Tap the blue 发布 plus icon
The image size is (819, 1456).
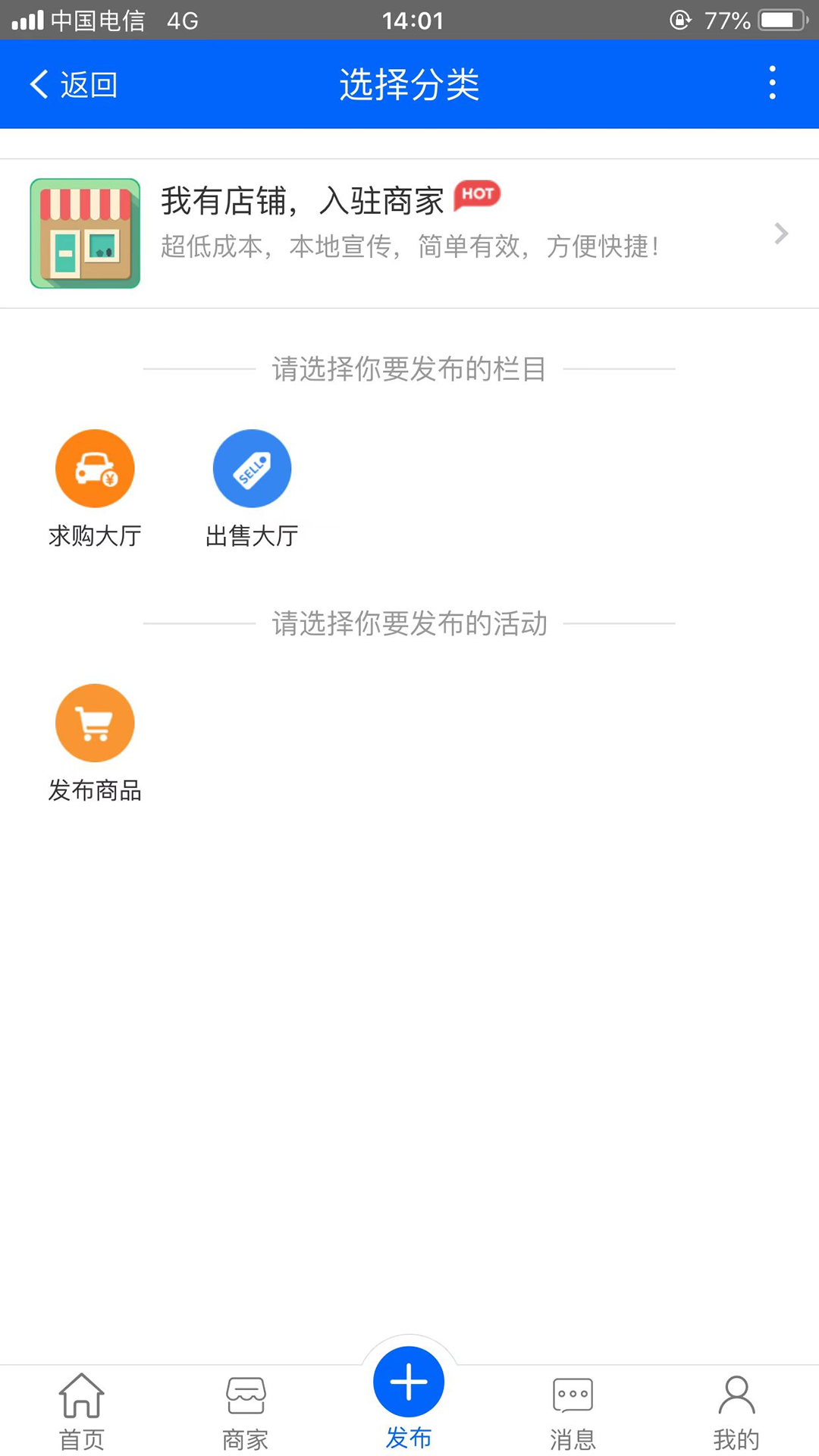point(408,1382)
